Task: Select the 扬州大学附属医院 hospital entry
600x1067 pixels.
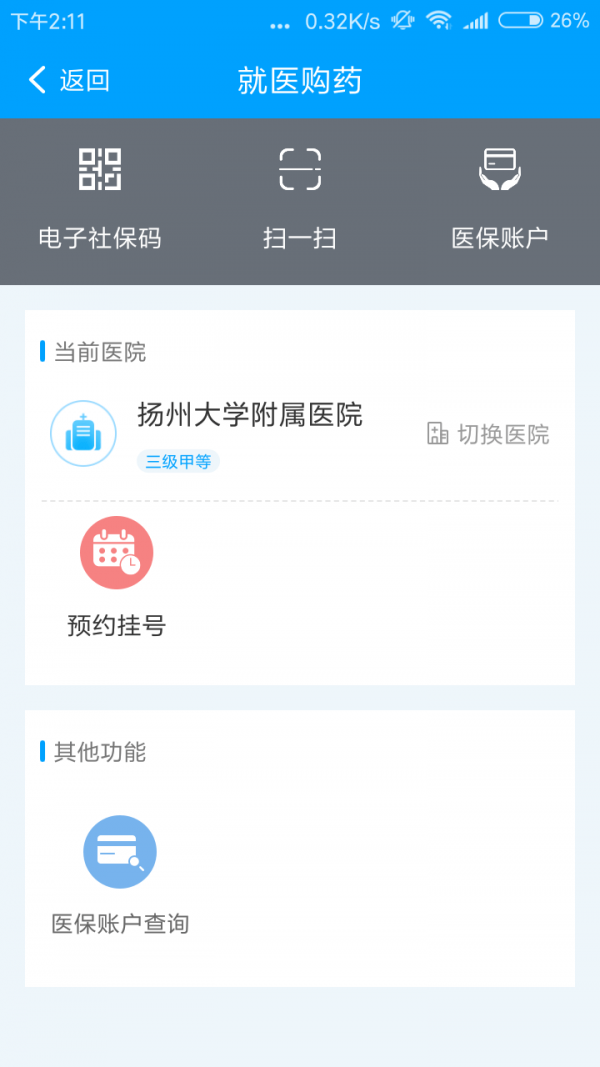Action: tap(249, 415)
